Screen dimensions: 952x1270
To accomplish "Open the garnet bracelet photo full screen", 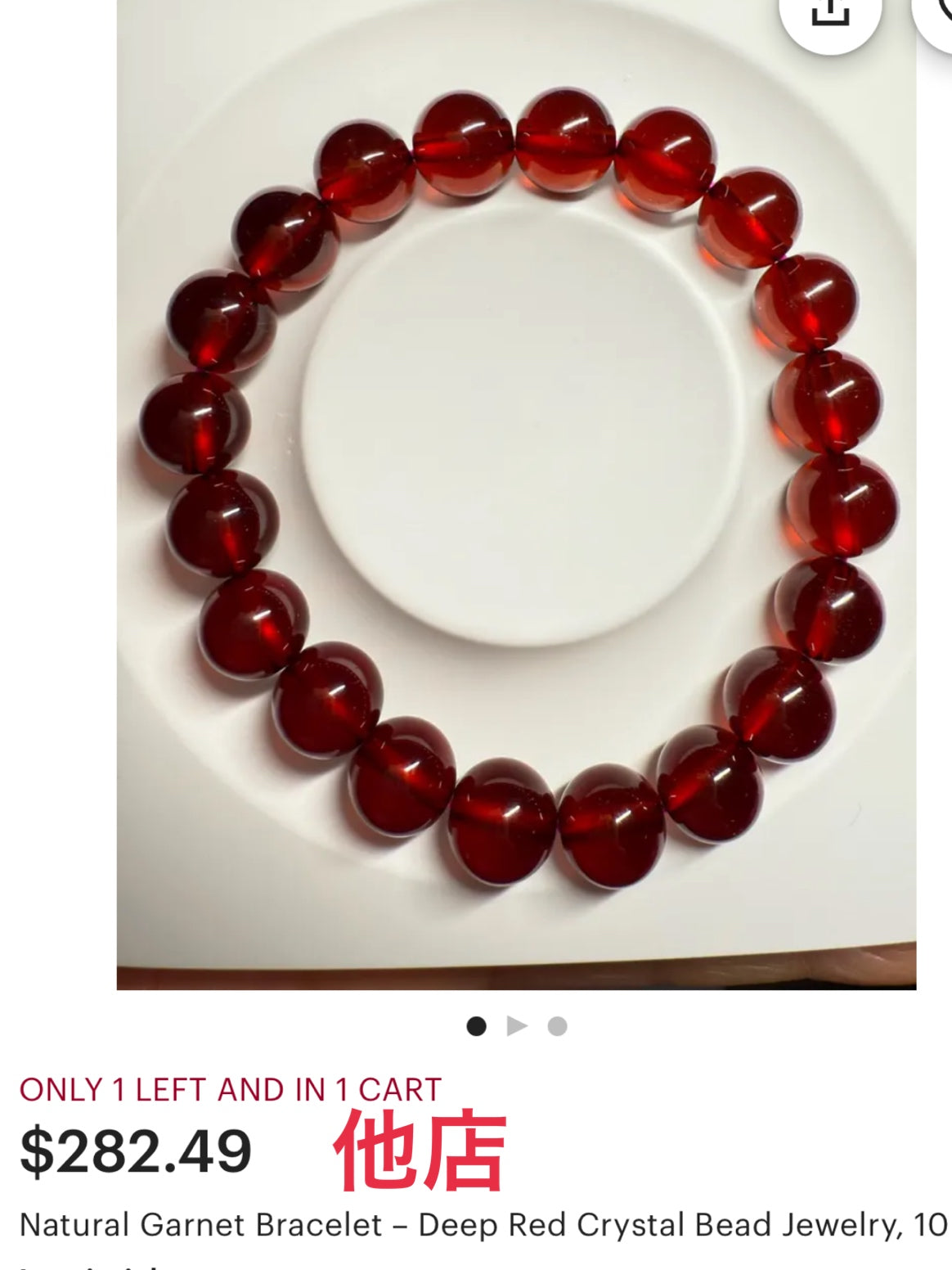I will tap(515, 491).
